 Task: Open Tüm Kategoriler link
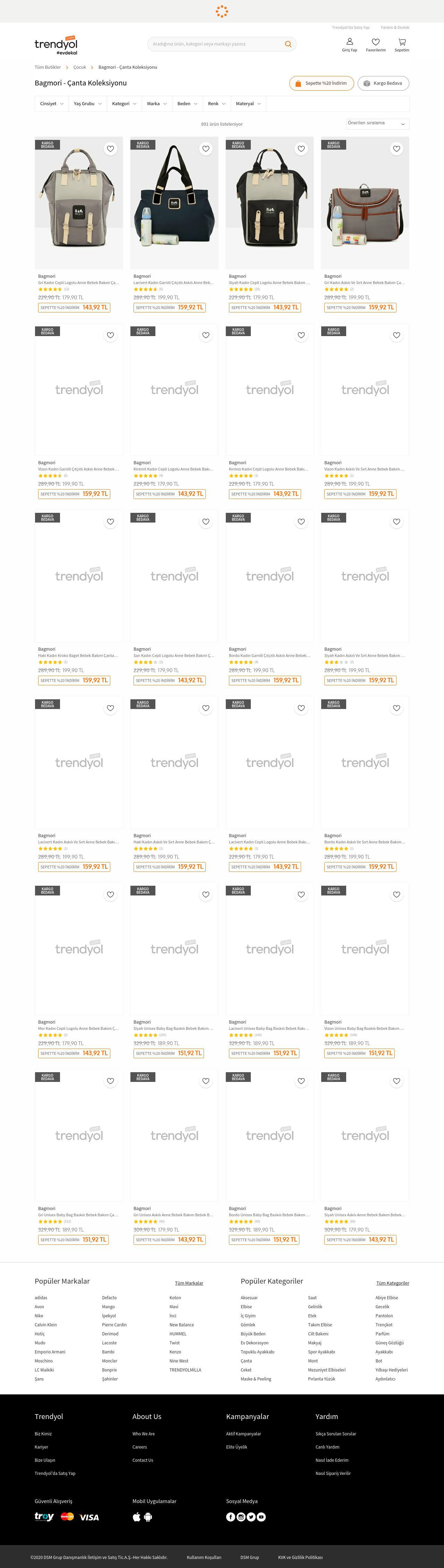coord(392,1283)
